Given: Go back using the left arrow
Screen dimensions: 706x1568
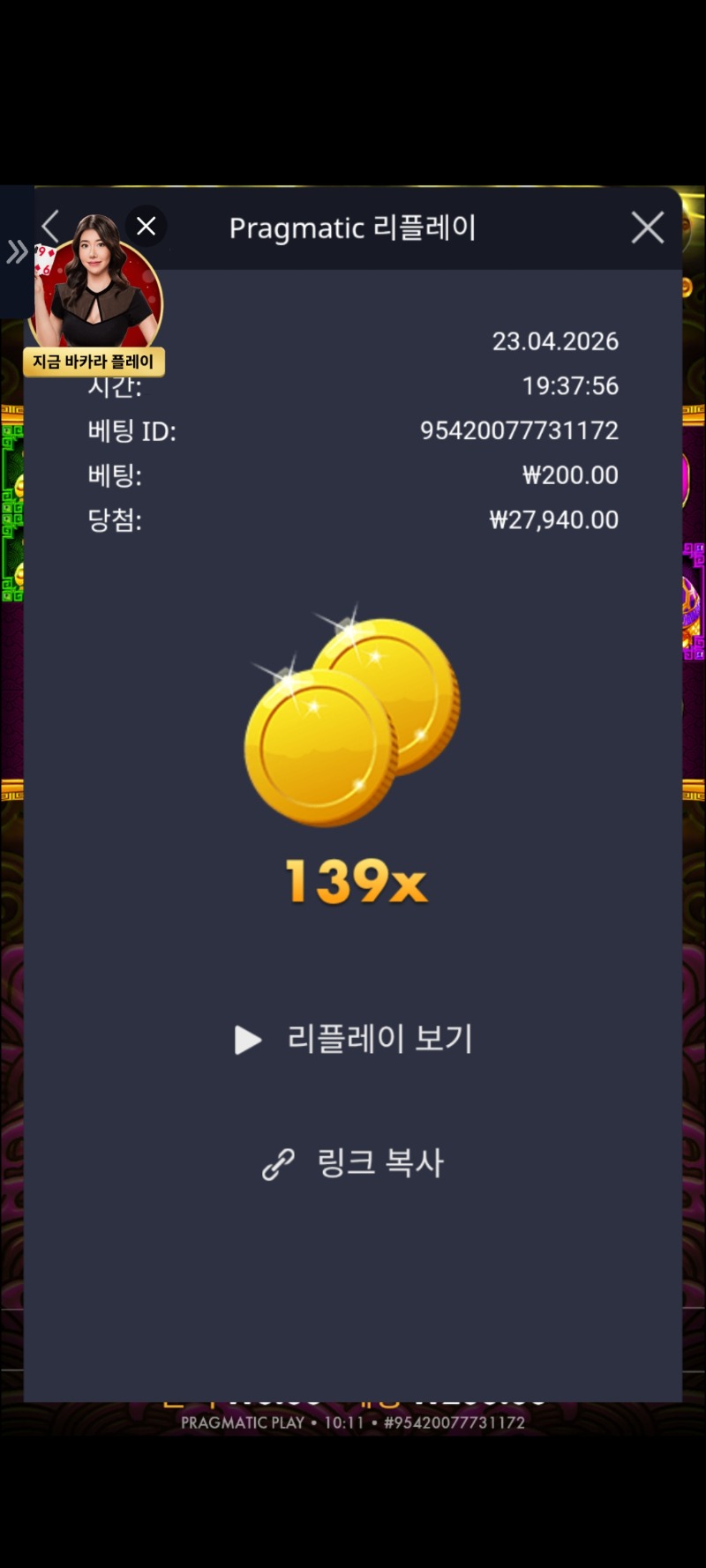Looking at the screenshot, I should point(50,228).
